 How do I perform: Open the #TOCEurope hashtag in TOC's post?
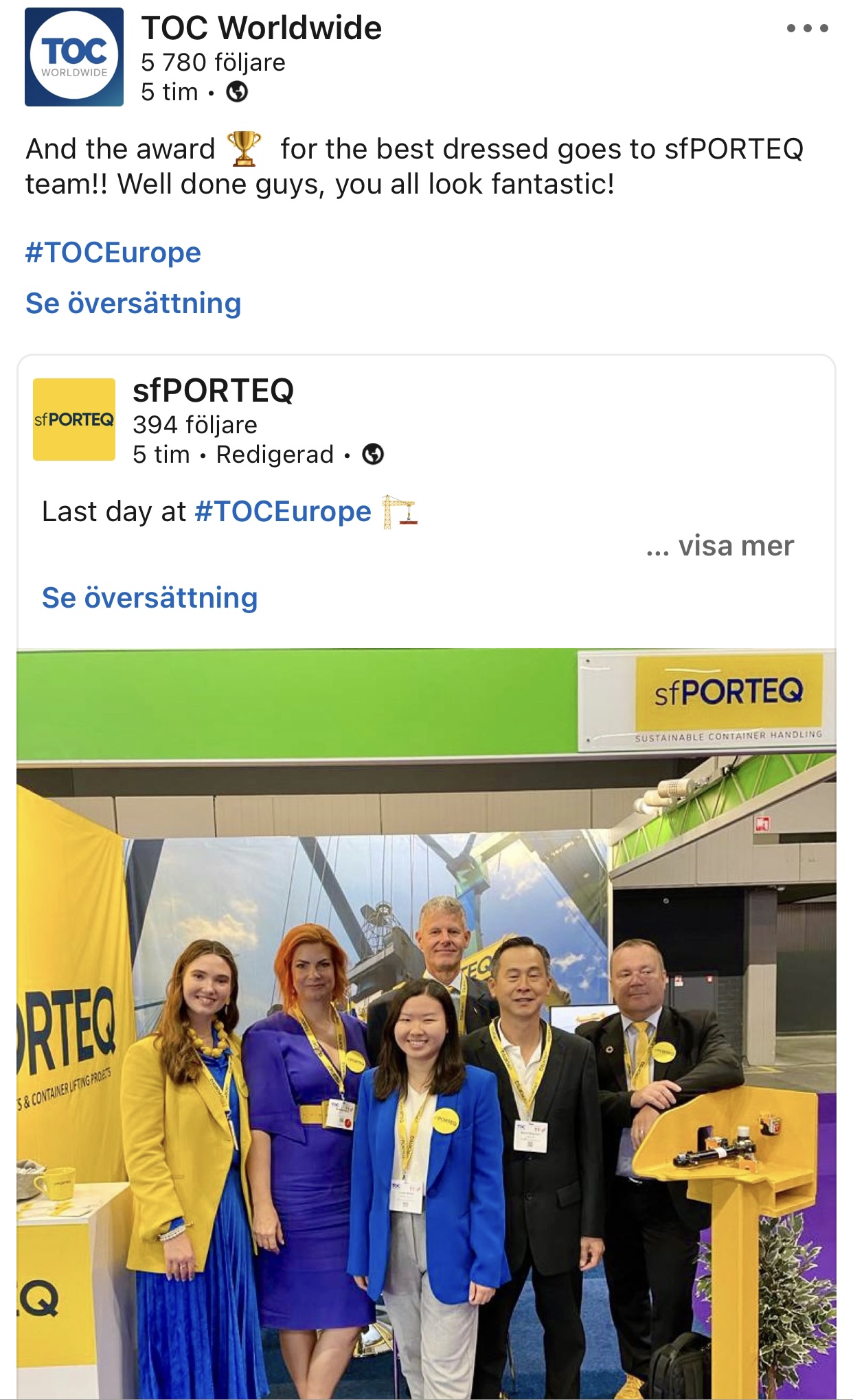coord(113,253)
